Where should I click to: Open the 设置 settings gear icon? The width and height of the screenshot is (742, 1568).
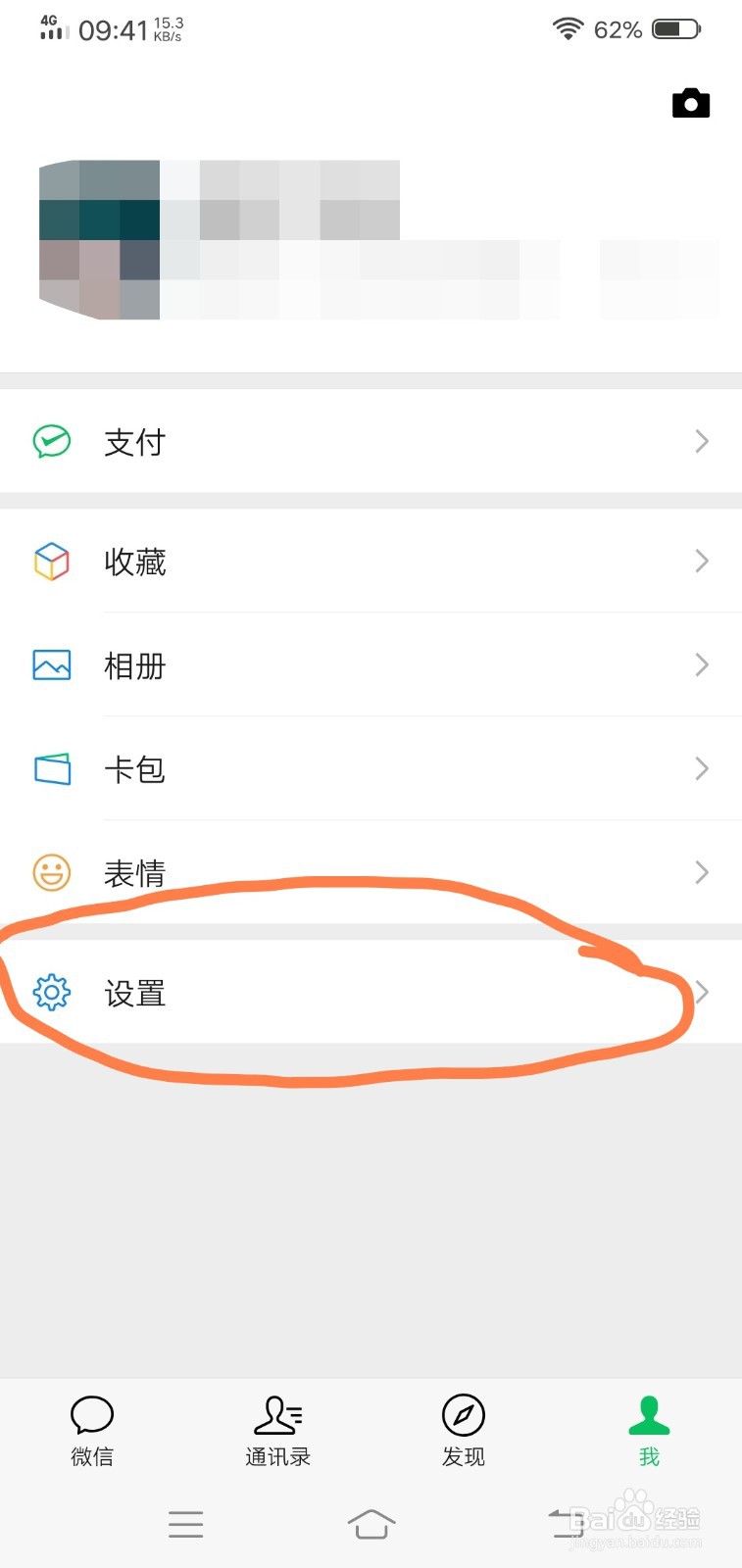(51, 992)
